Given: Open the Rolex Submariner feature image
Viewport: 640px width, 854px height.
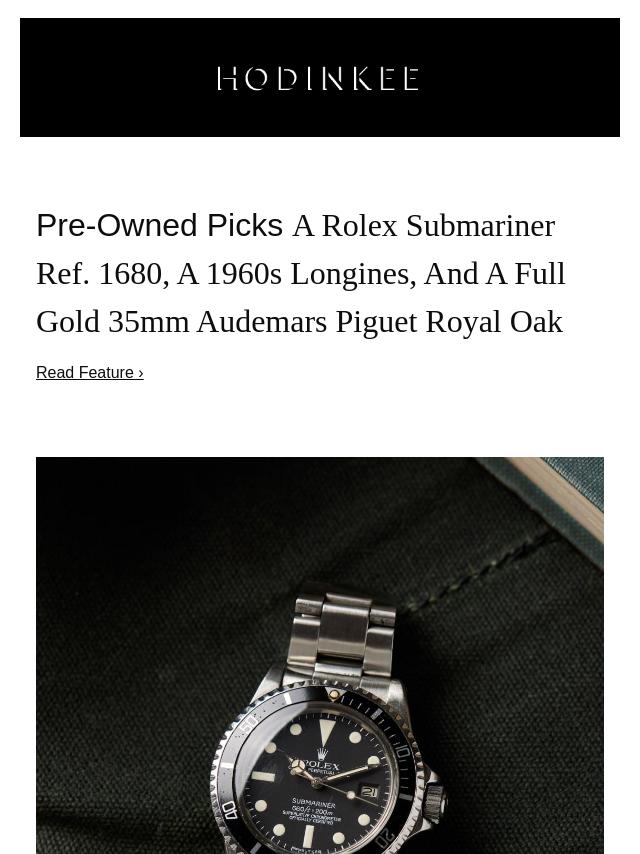Looking at the screenshot, I should pyautogui.click(x=320, y=655).
